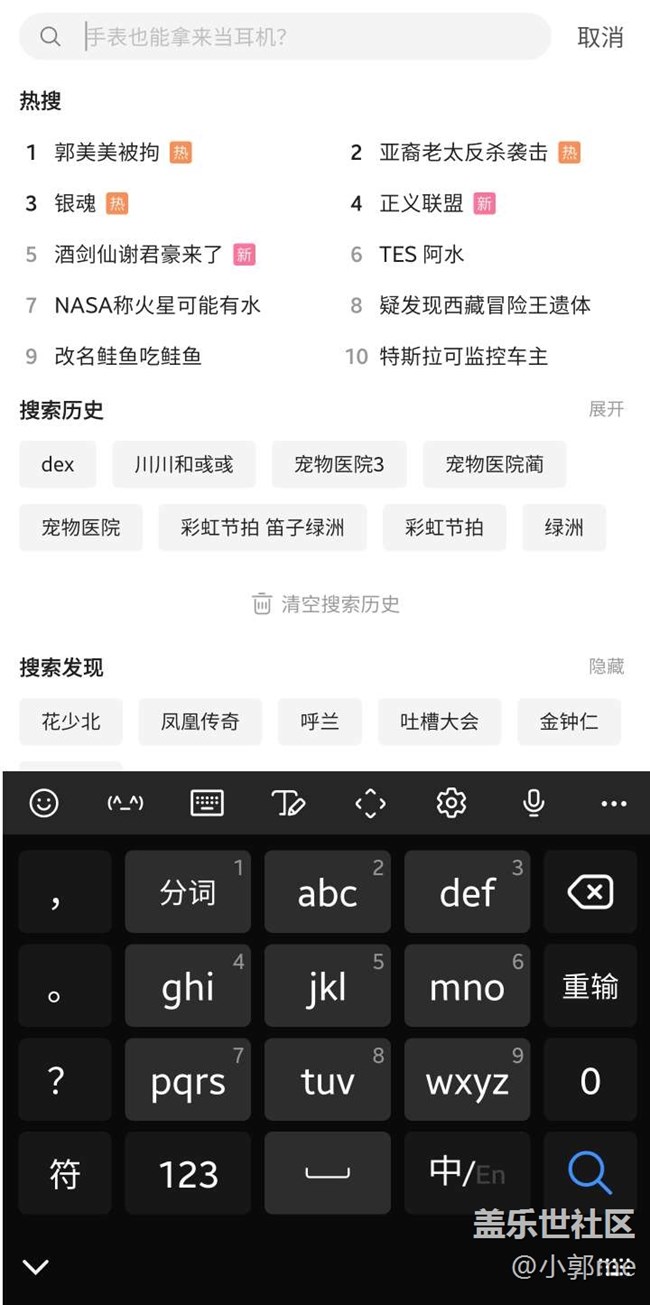Open hot search 特斯拉可监控车主
Screen dimensions: 650x1305
463,356
